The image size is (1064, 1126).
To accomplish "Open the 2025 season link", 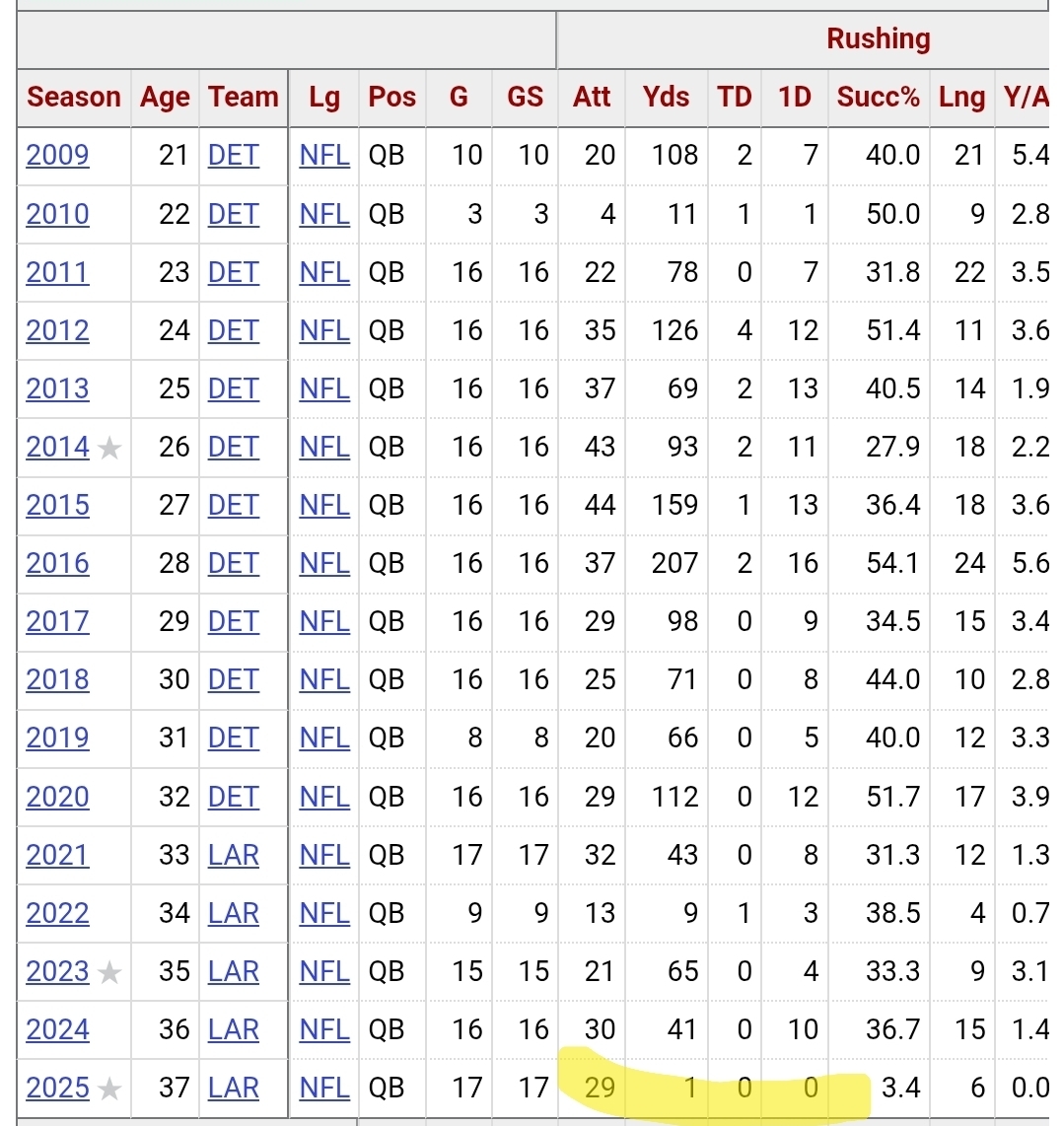I will click(x=57, y=1088).
